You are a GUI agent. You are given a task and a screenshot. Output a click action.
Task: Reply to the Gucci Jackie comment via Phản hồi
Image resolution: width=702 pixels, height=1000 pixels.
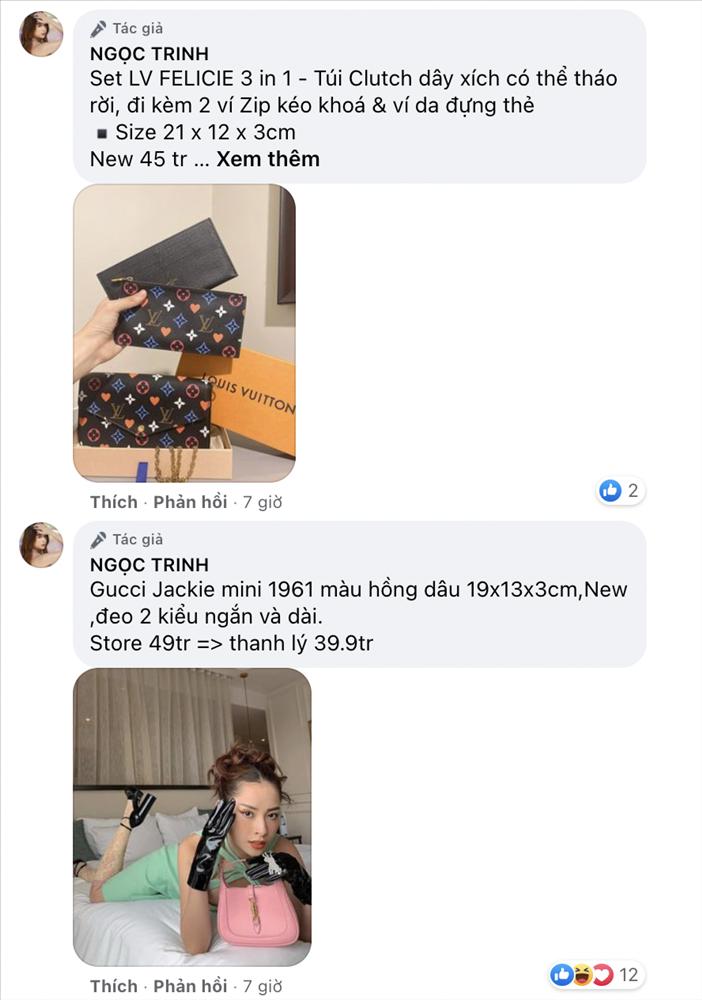190,986
